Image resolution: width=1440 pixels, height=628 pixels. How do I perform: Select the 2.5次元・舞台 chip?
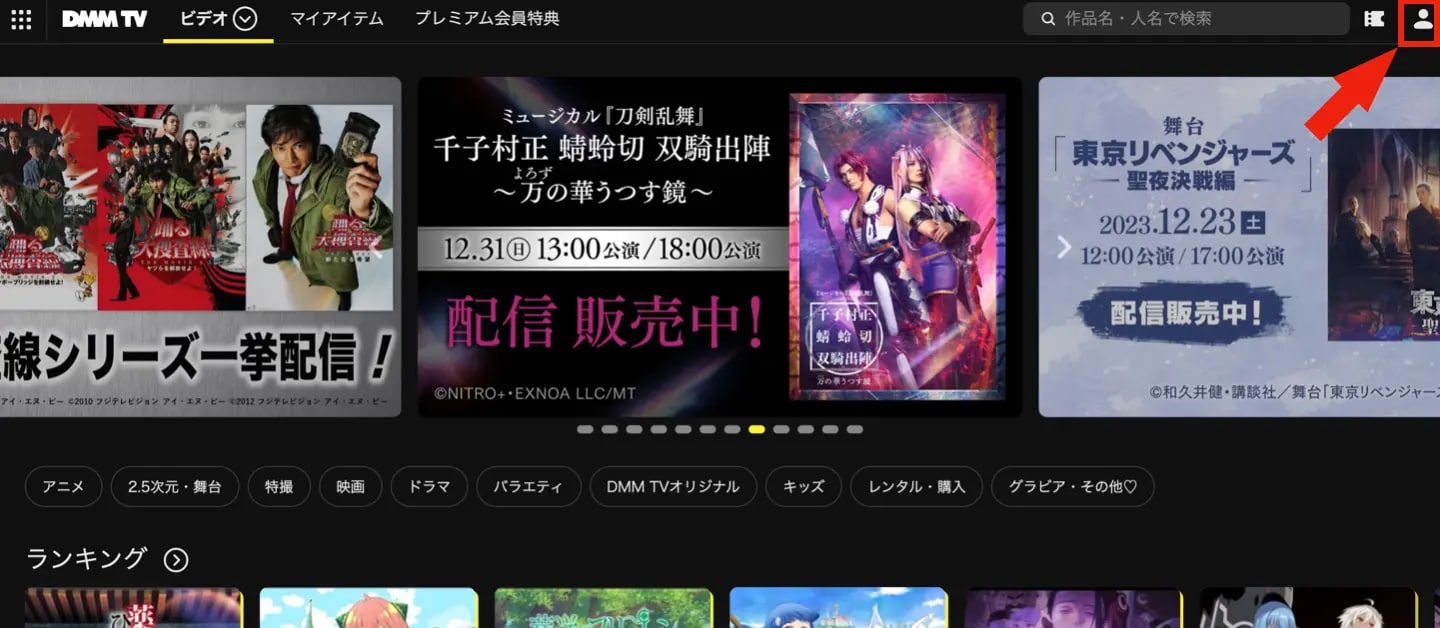pos(175,487)
